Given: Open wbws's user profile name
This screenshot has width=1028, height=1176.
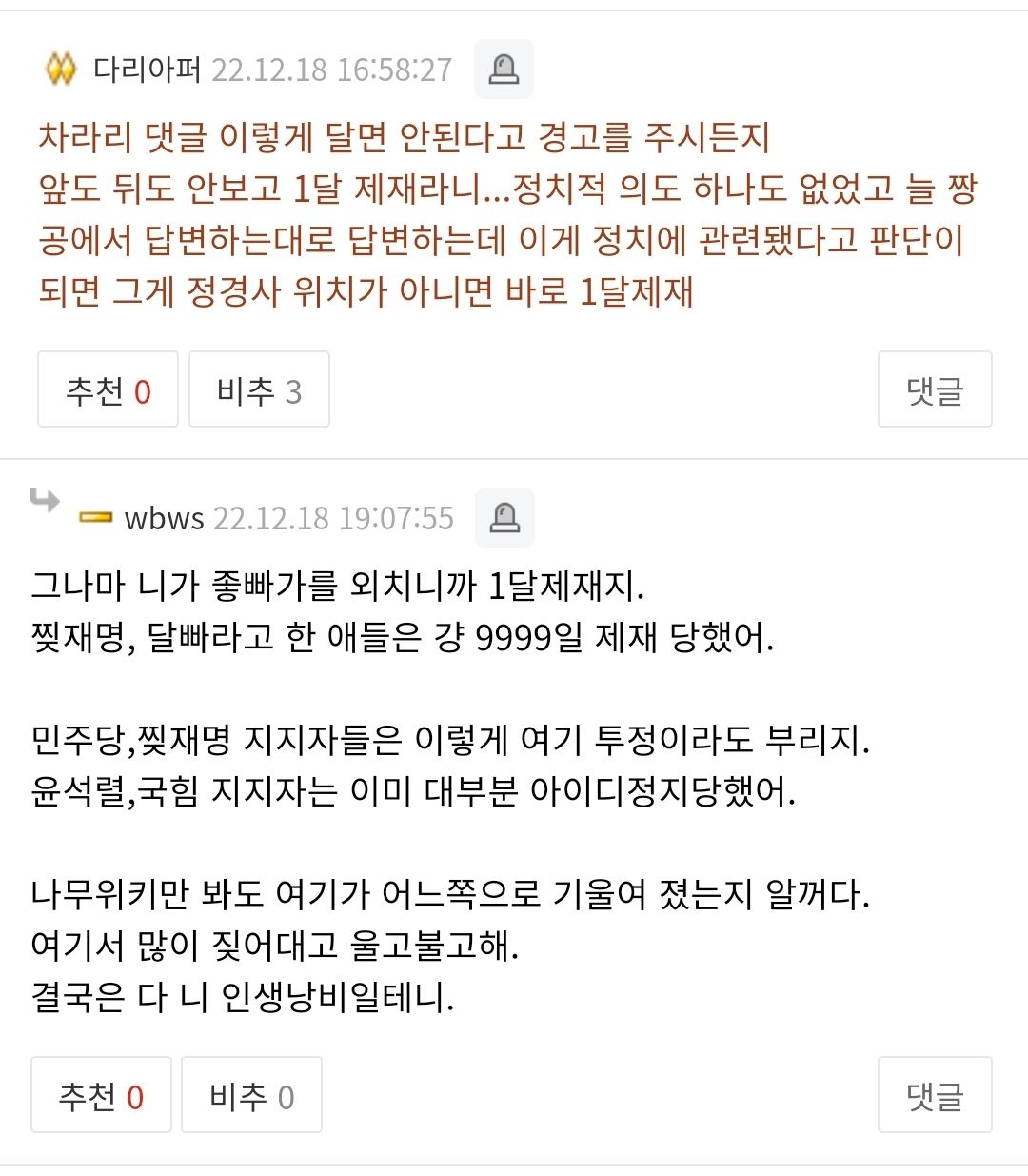Looking at the screenshot, I should coord(164,518).
